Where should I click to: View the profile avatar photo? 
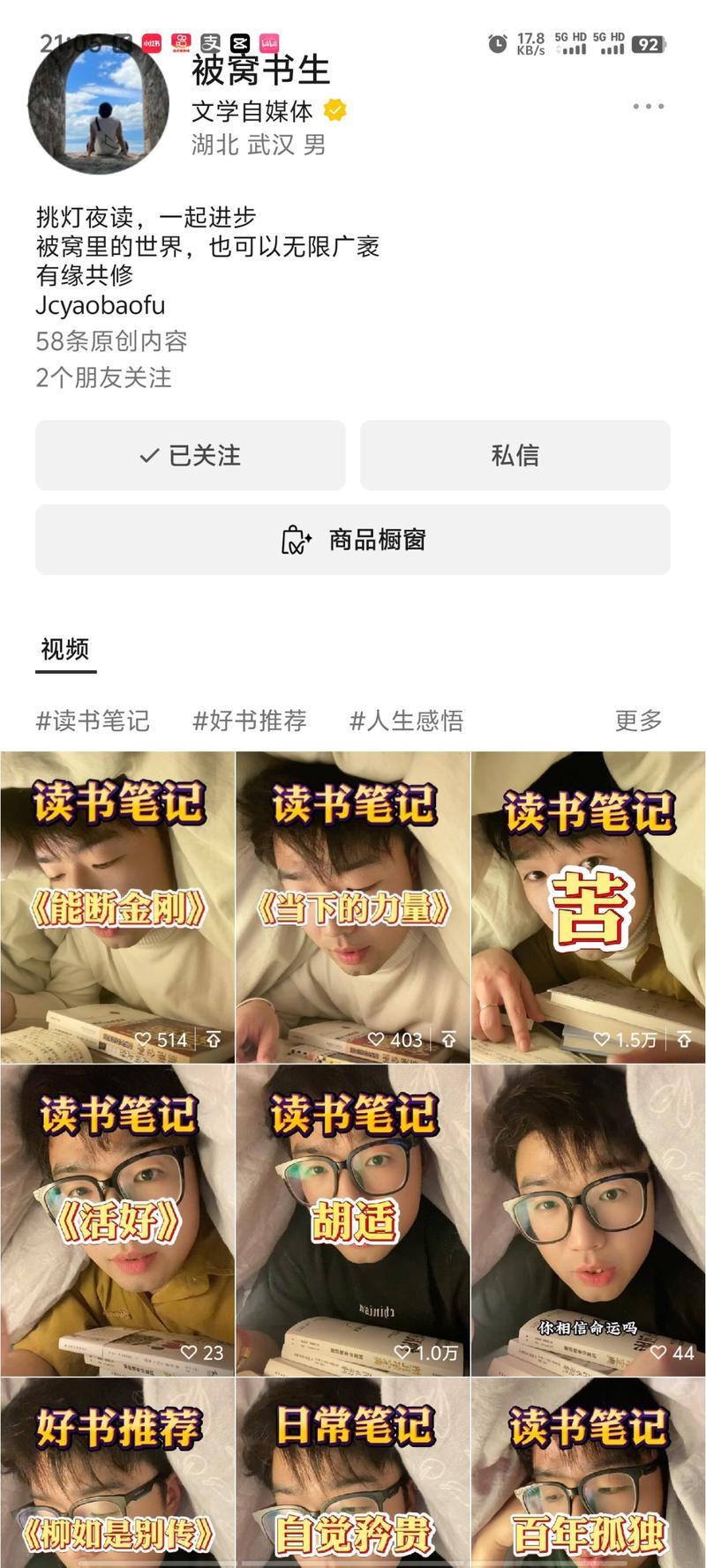pyautogui.click(x=99, y=106)
